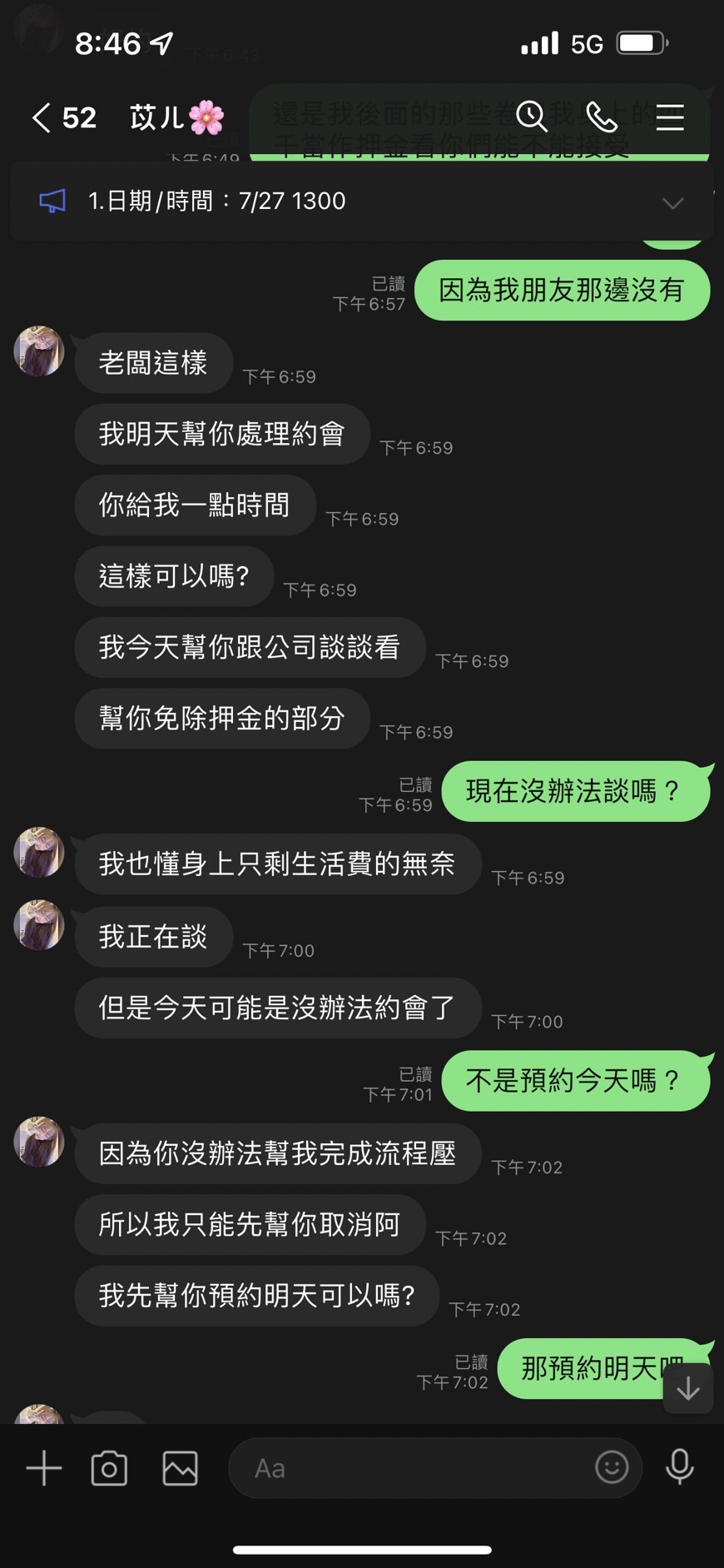Open the chat menu hamburger icon
The height and width of the screenshot is (1568, 724).
[670, 117]
